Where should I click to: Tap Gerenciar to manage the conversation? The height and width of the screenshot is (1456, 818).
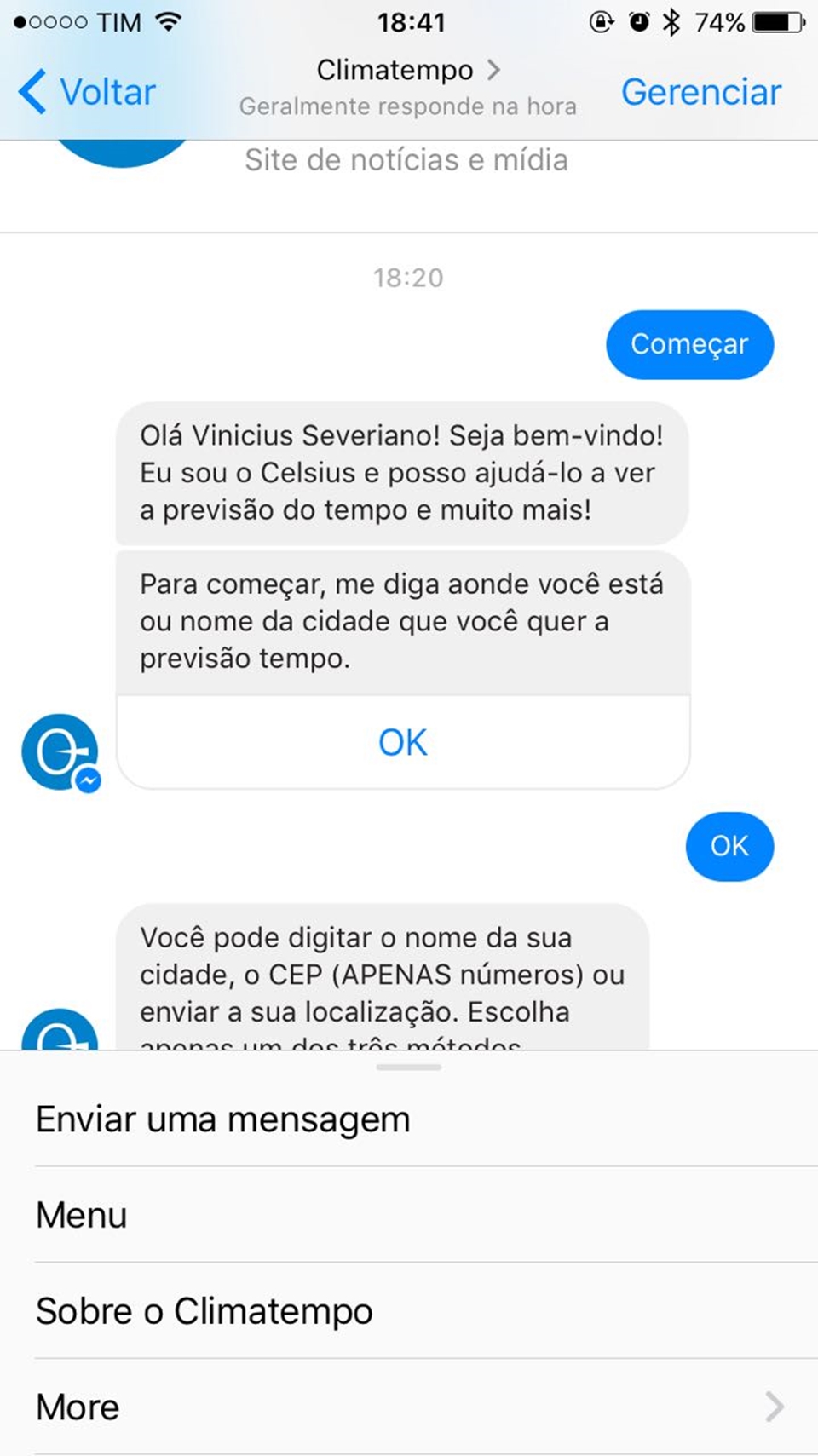coord(700,92)
